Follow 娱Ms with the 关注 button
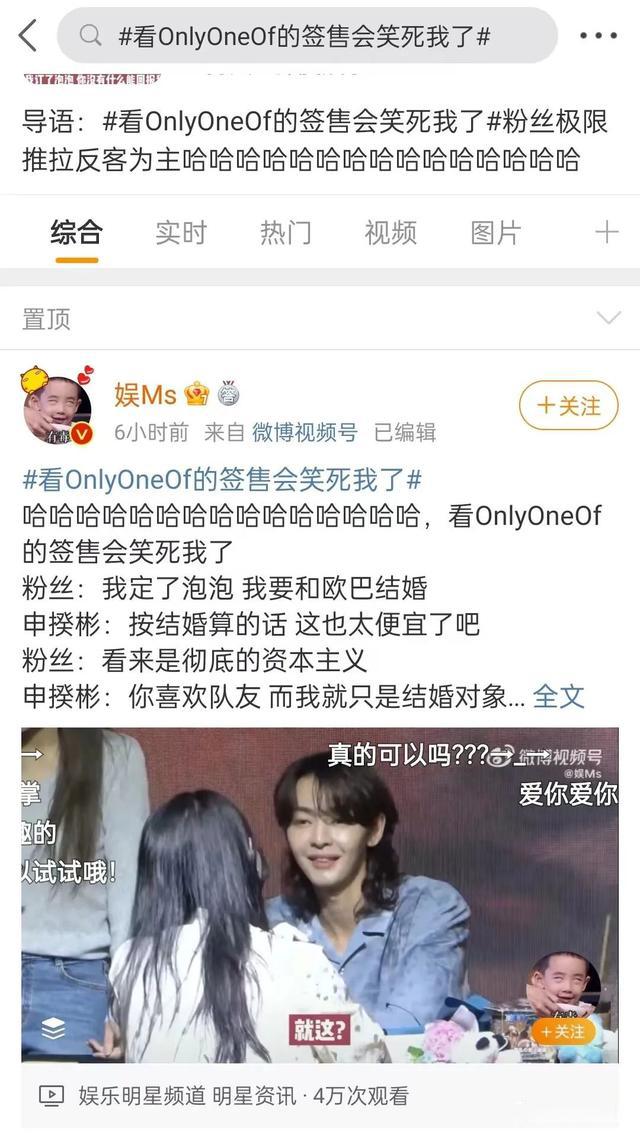 [x=568, y=406]
